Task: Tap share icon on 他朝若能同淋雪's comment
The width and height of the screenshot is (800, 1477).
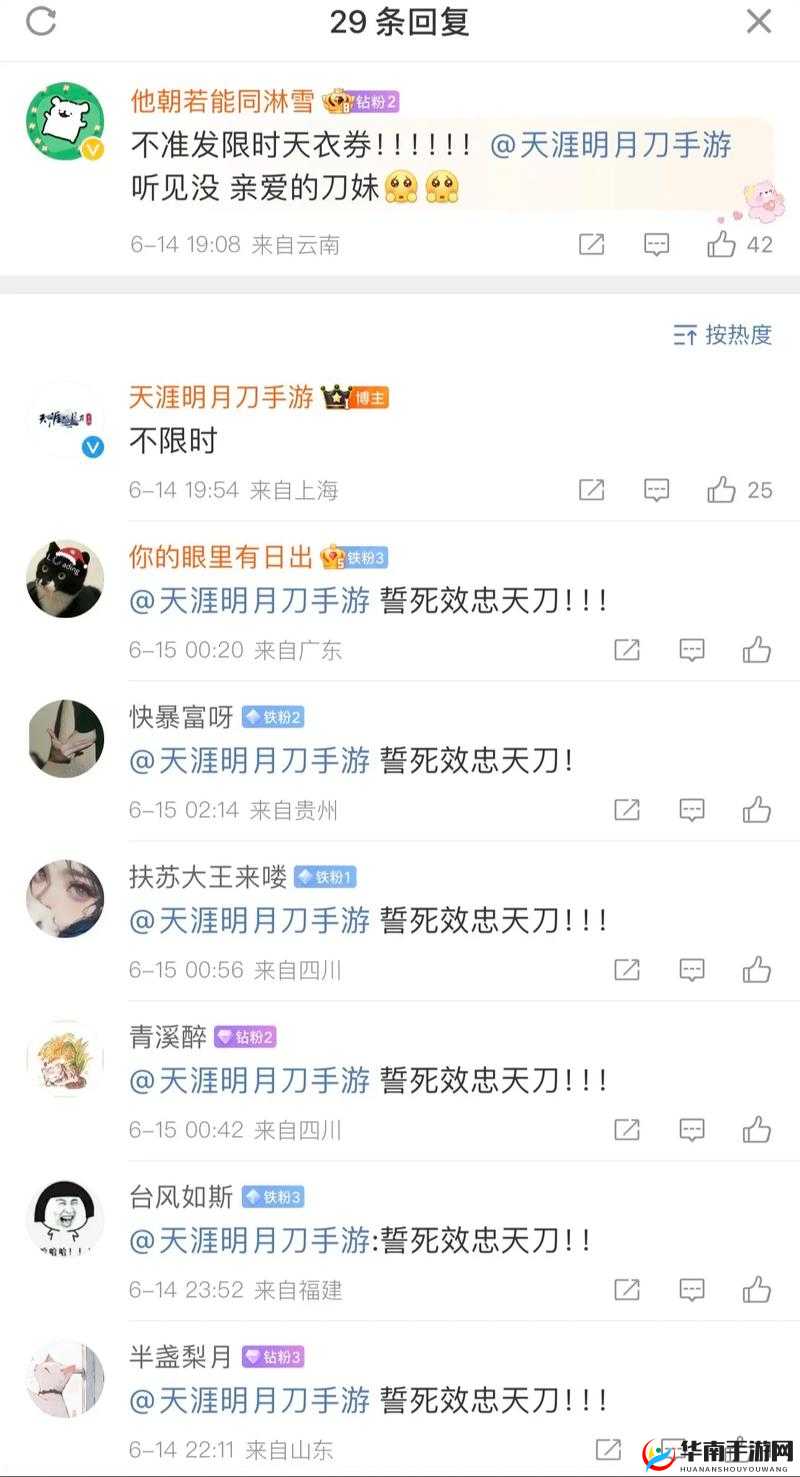Action: [593, 244]
